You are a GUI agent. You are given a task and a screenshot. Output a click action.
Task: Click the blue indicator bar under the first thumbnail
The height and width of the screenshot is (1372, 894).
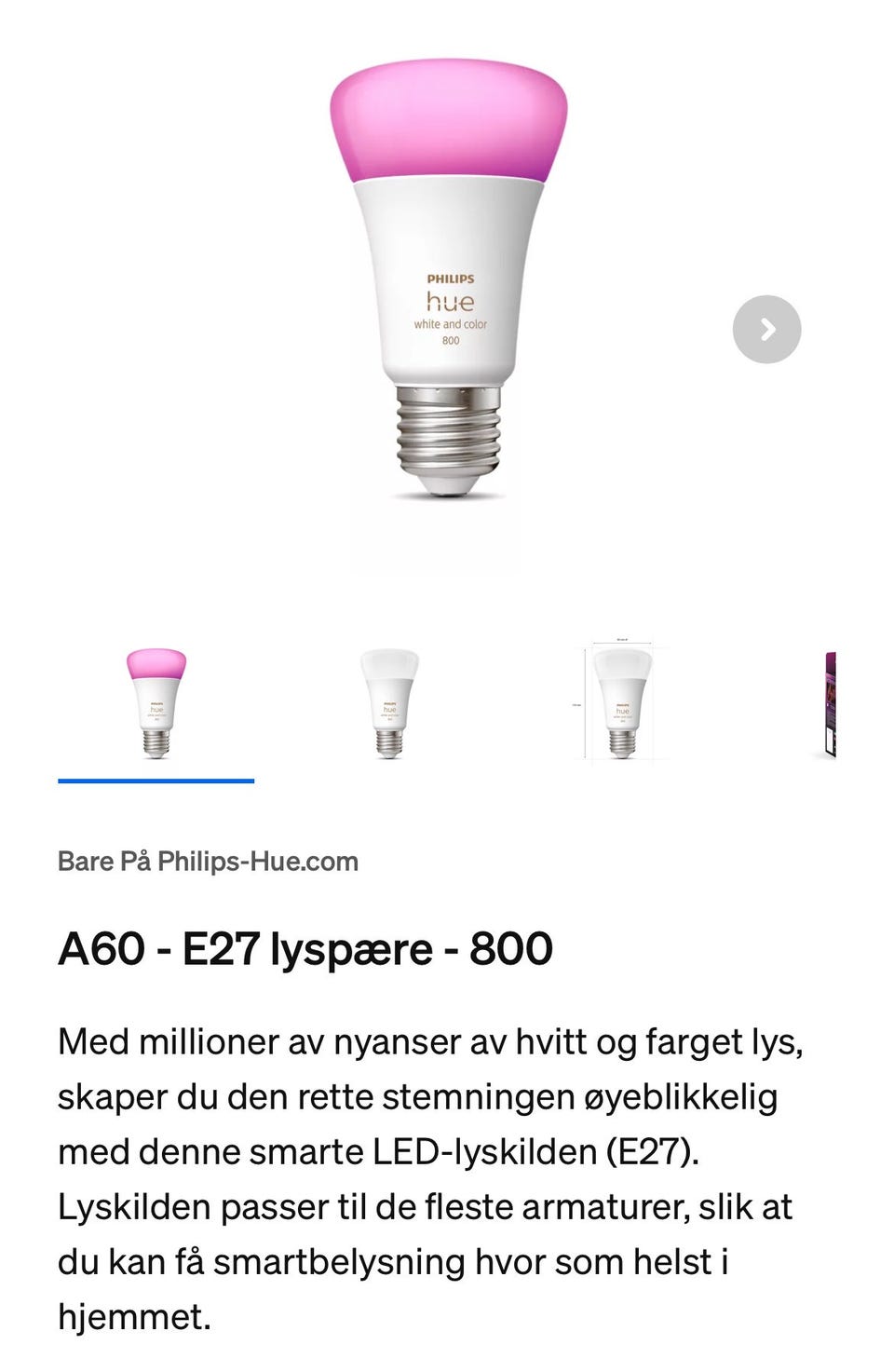click(156, 780)
